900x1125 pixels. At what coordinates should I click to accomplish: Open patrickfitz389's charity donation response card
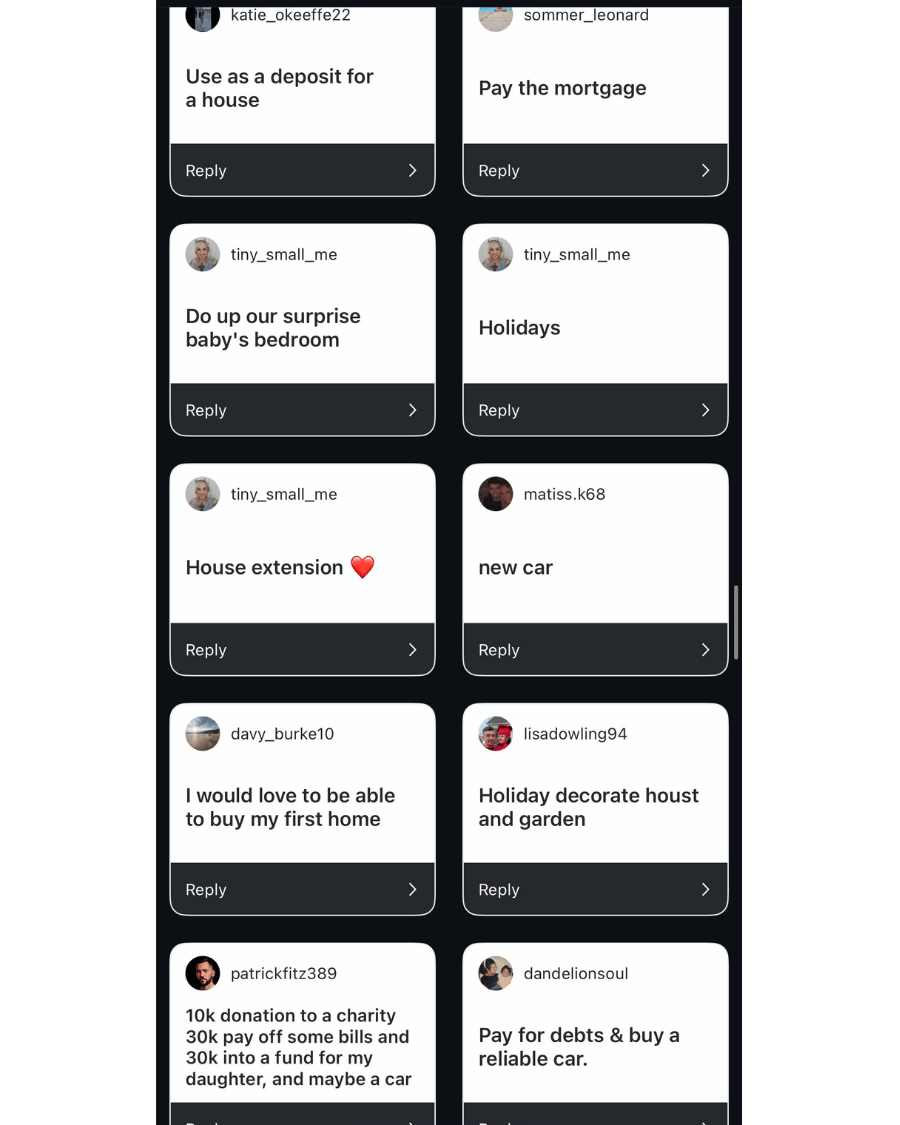pyautogui.click(x=302, y=1045)
